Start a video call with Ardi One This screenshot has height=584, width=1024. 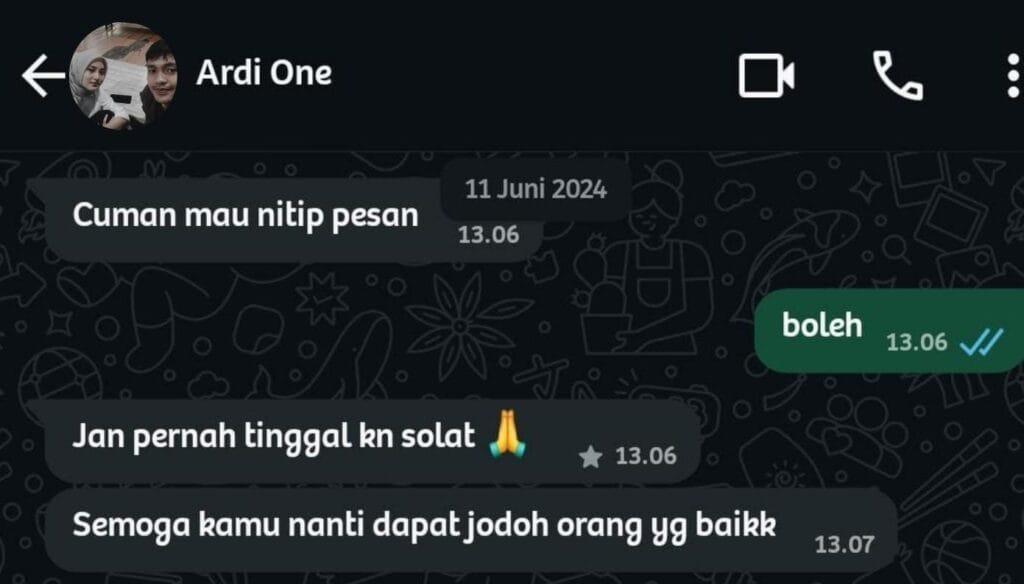click(x=766, y=76)
